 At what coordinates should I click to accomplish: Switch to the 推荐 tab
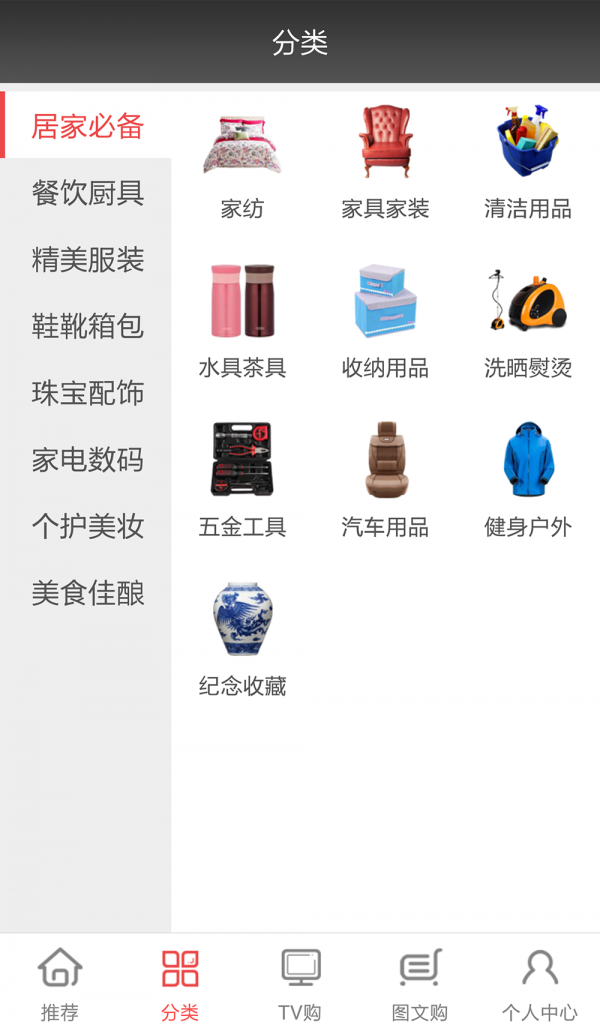60,982
